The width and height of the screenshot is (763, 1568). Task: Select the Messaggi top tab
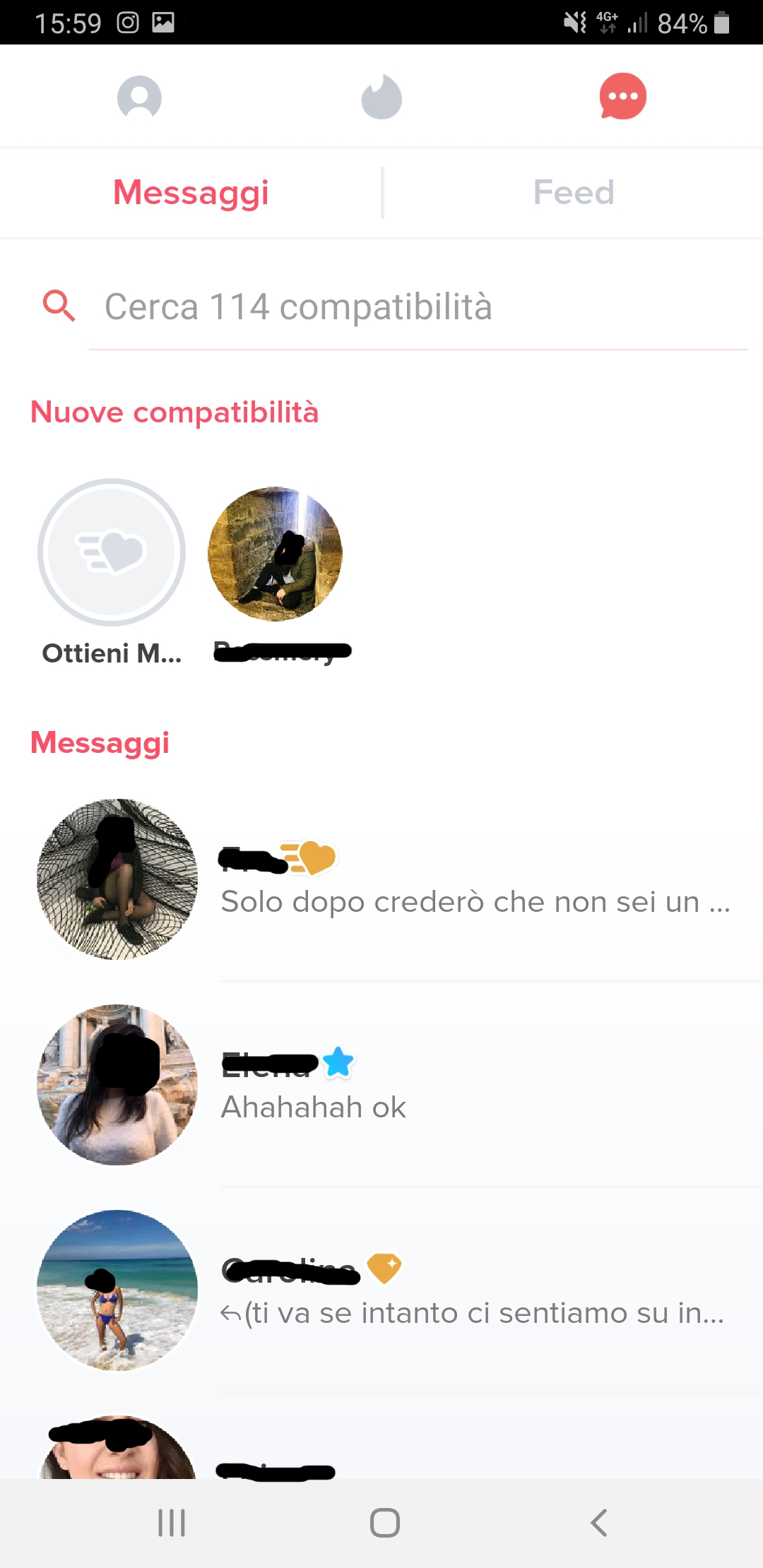click(191, 192)
